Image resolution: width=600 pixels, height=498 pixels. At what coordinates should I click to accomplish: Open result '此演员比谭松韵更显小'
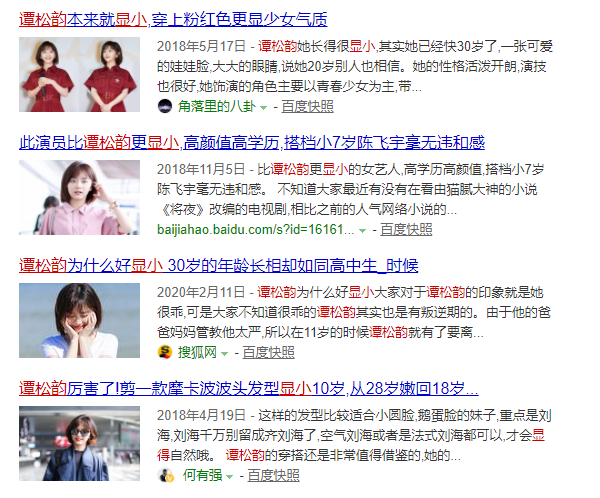pyautogui.click(x=250, y=142)
